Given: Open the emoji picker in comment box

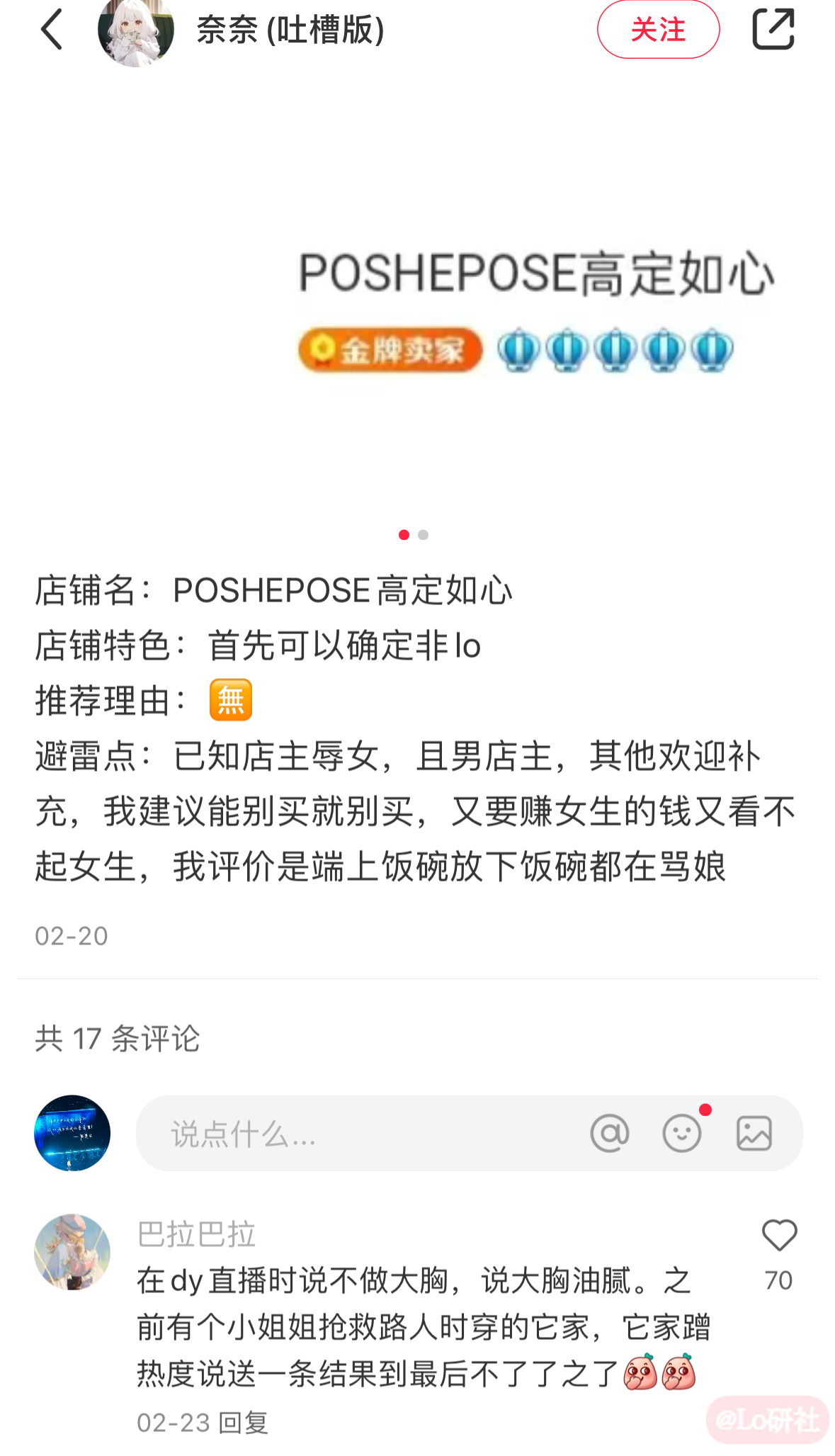Looking at the screenshot, I should click(x=682, y=1134).
